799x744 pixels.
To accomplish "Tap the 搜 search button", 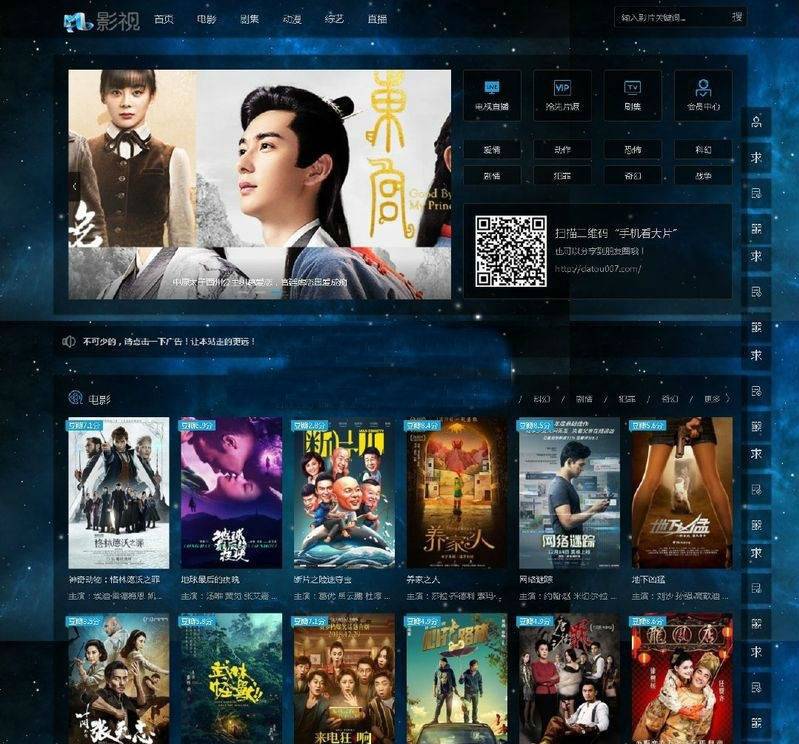I will pyautogui.click(x=737, y=17).
